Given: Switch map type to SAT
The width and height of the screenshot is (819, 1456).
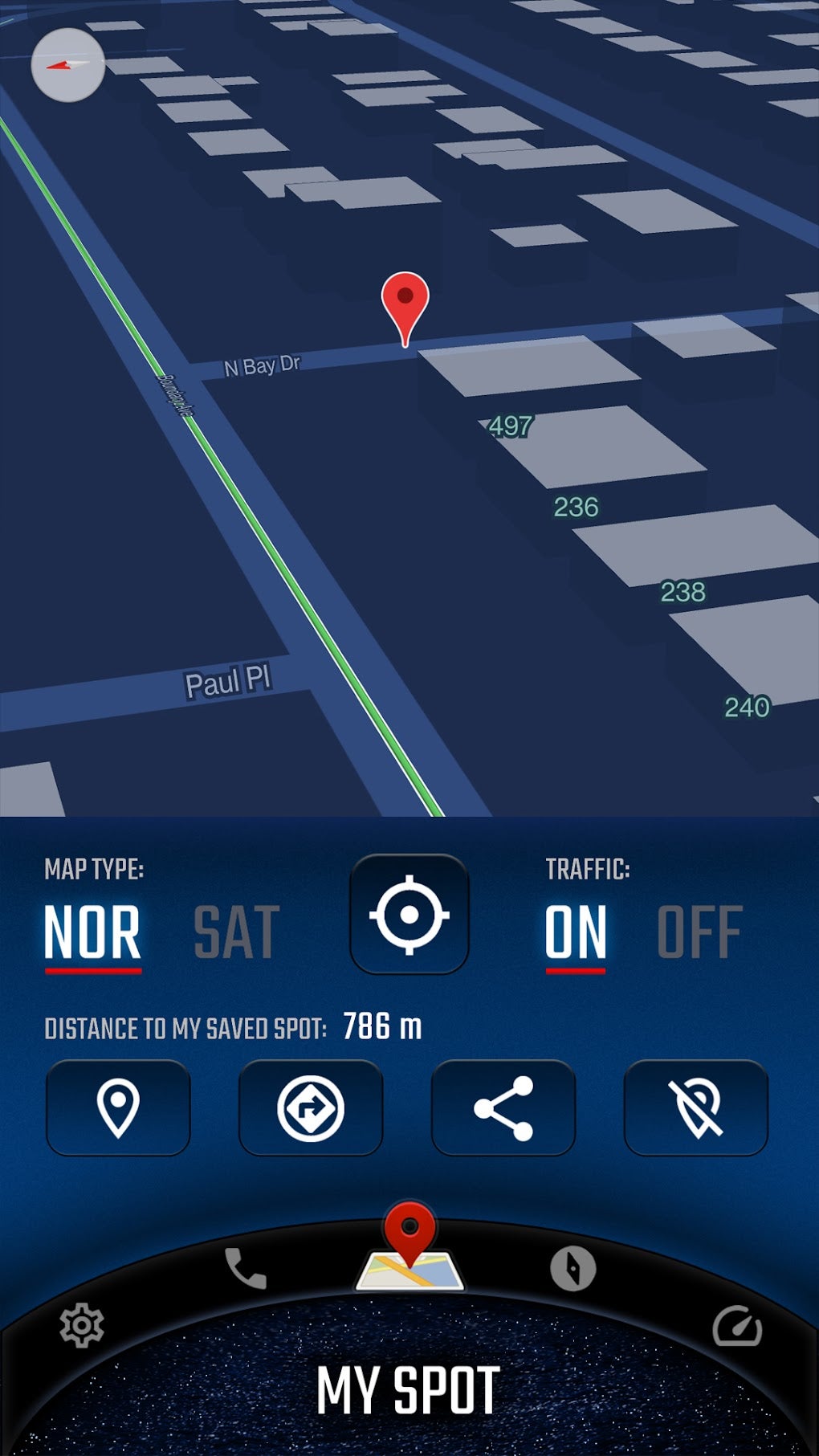Looking at the screenshot, I should (x=236, y=930).
